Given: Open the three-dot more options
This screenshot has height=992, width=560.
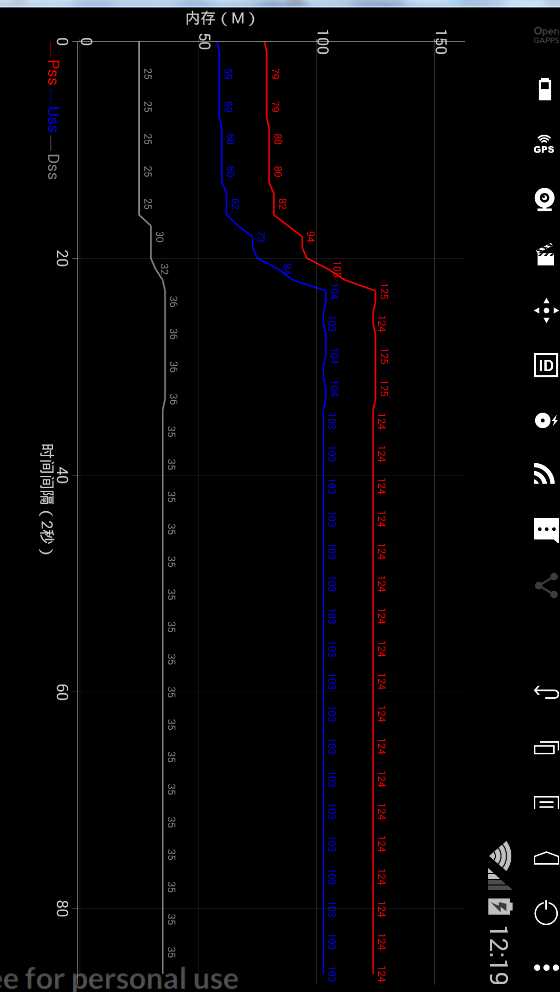Looking at the screenshot, I should click(x=546, y=968).
